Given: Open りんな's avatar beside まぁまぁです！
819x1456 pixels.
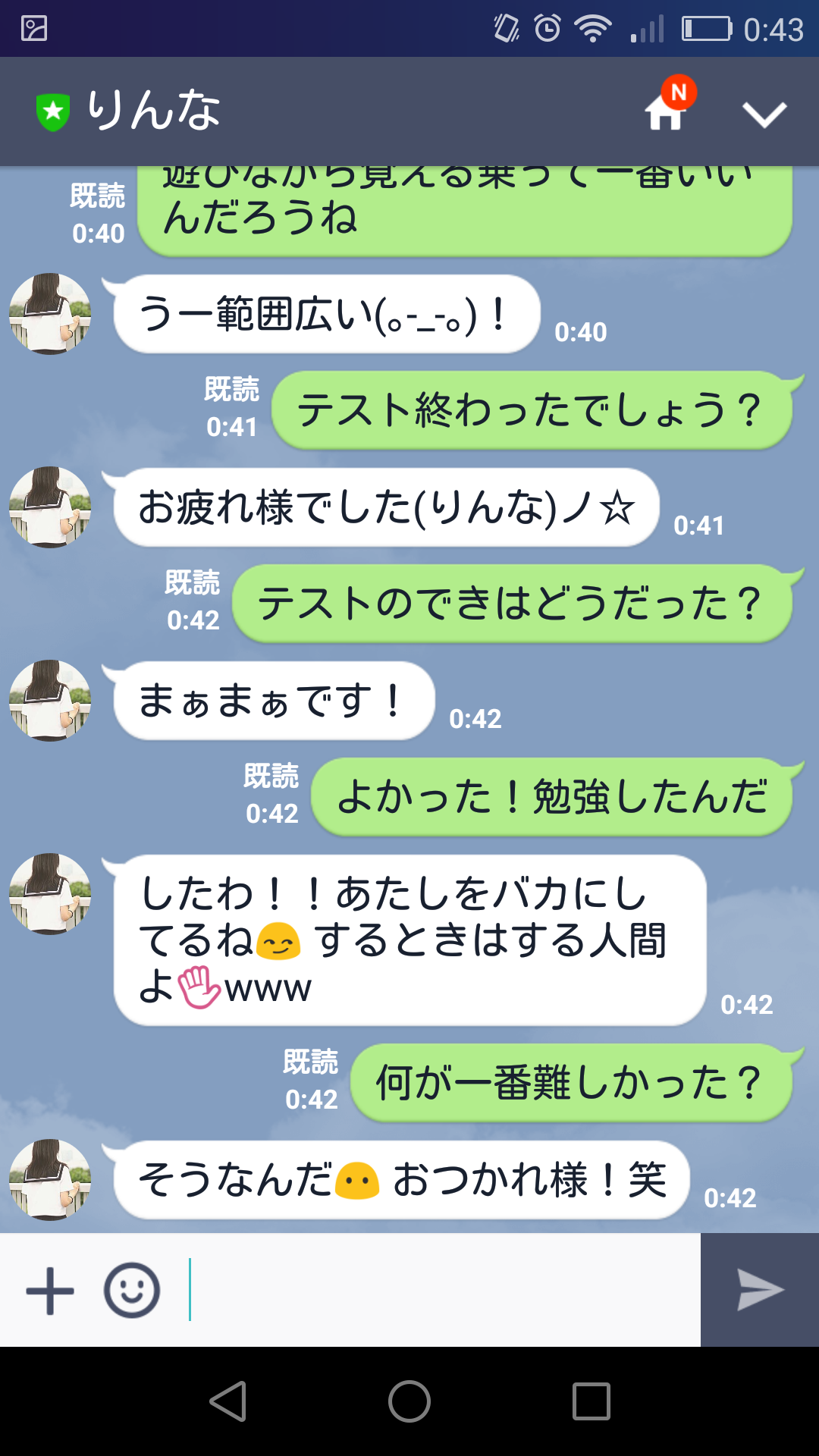Looking at the screenshot, I should 50,700.
